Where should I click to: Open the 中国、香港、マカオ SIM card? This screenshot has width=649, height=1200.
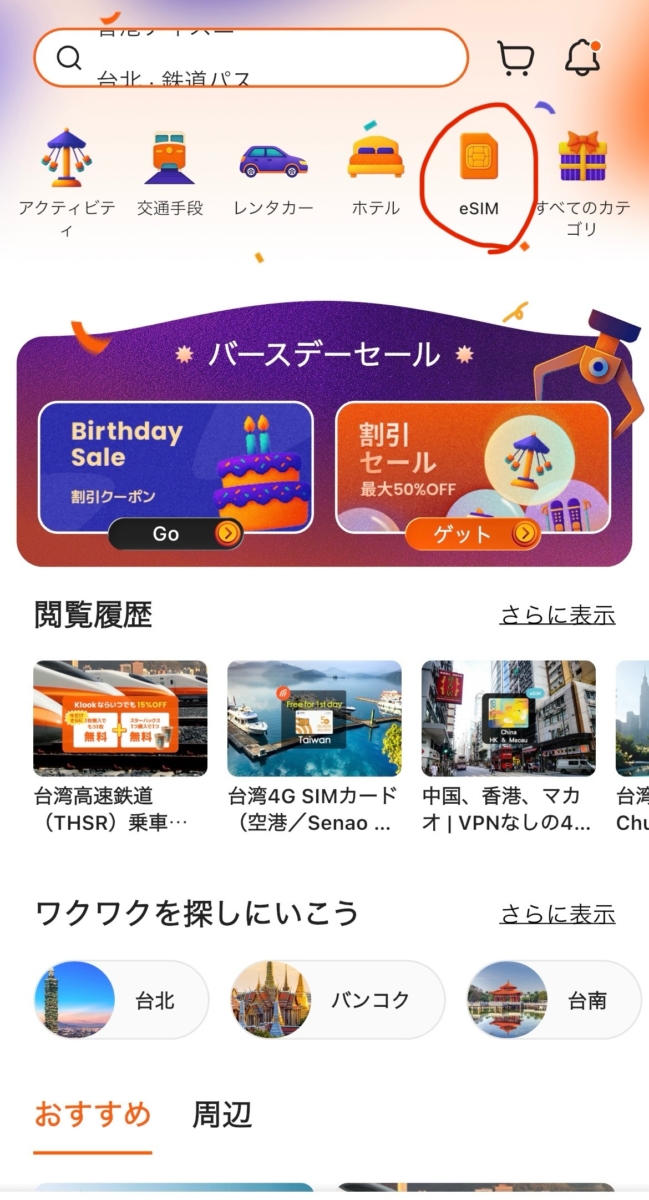coord(508,745)
